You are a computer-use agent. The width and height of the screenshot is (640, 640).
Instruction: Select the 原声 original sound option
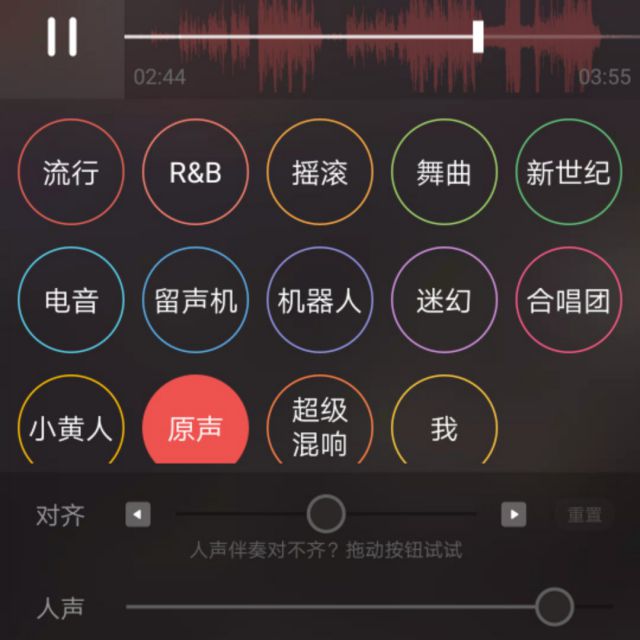(x=195, y=428)
